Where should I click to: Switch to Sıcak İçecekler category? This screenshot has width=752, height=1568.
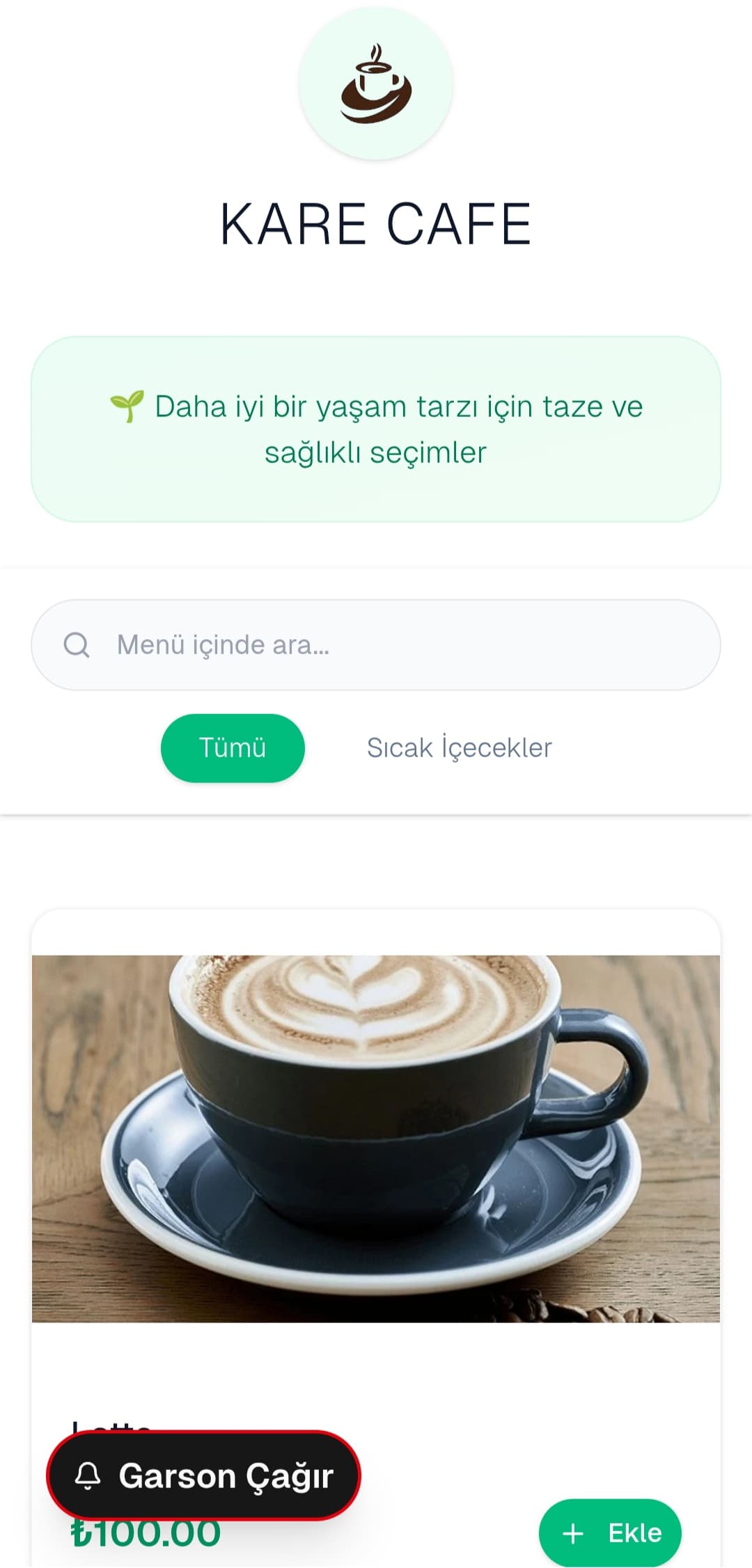click(459, 747)
